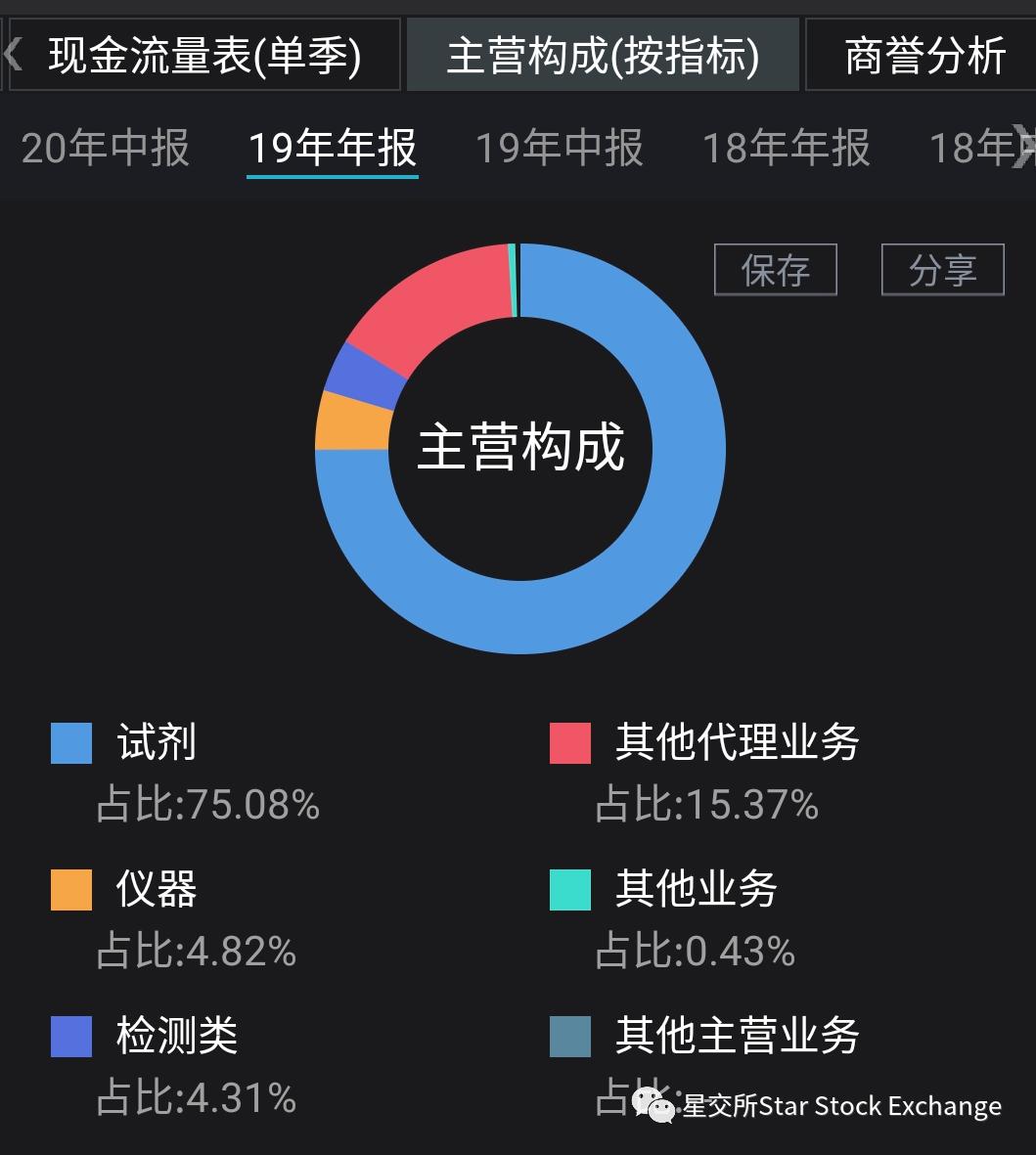Select the 18年年报 report period
1036x1155 pixels.
pyautogui.click(x=788, y=149)
